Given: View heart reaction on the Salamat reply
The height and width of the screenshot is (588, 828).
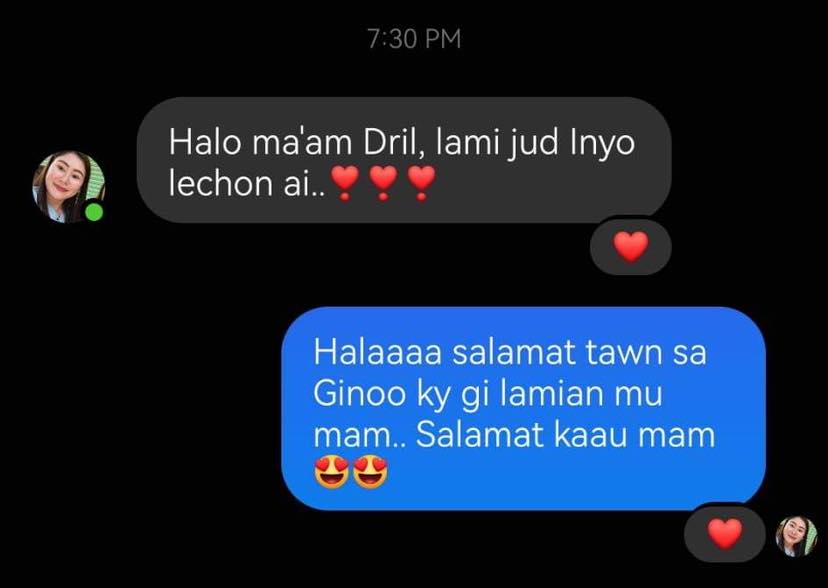Looking at the screenshot, I should click(725, 534).
